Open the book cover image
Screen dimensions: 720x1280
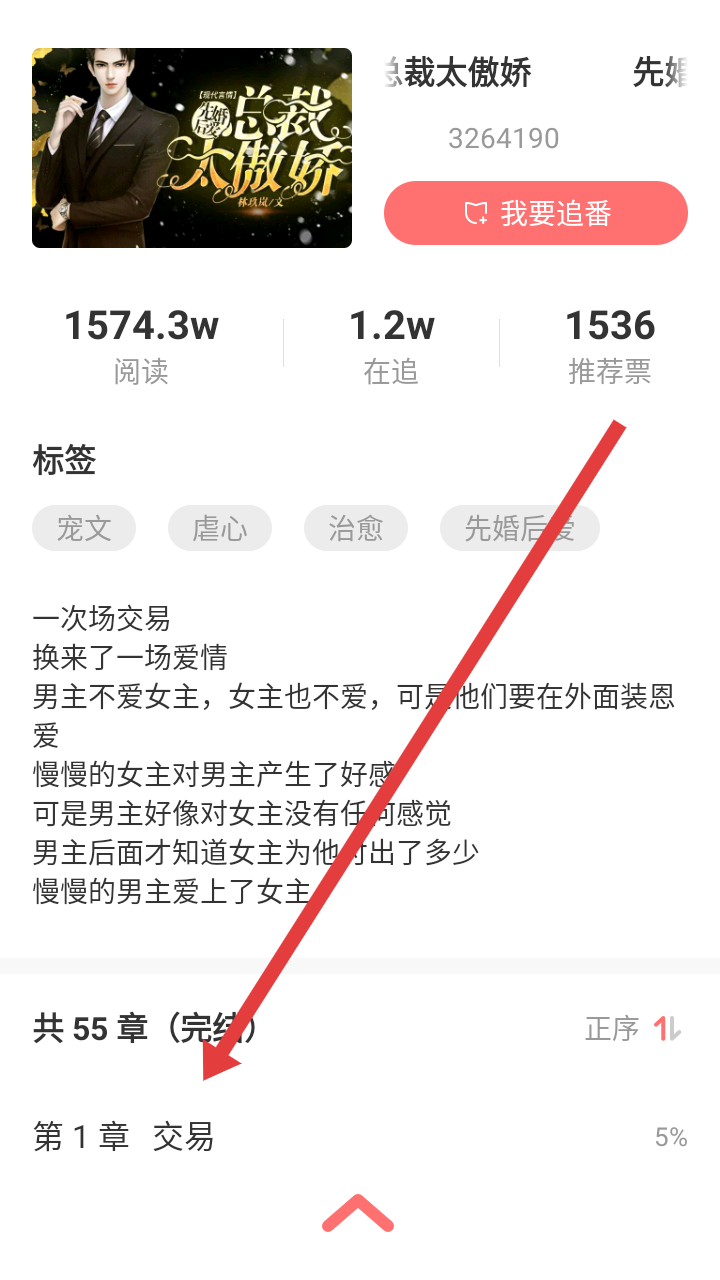pyautogui.click(x=192, y=148)
